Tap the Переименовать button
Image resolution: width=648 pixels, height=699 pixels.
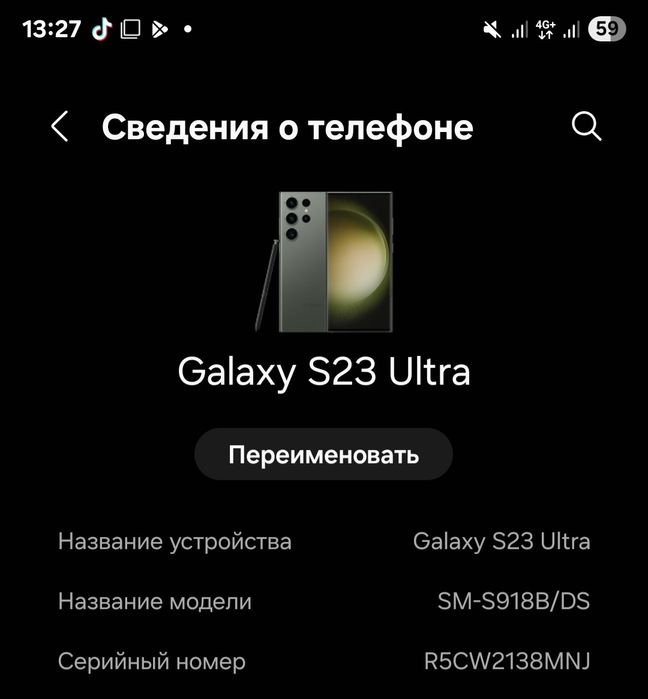323,455
